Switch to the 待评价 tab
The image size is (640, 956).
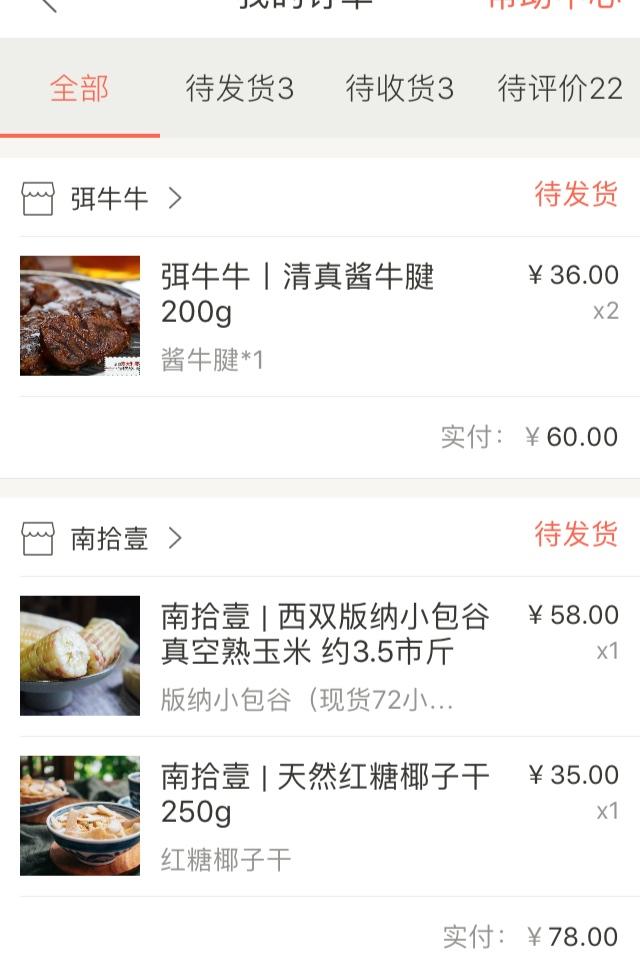560,89
